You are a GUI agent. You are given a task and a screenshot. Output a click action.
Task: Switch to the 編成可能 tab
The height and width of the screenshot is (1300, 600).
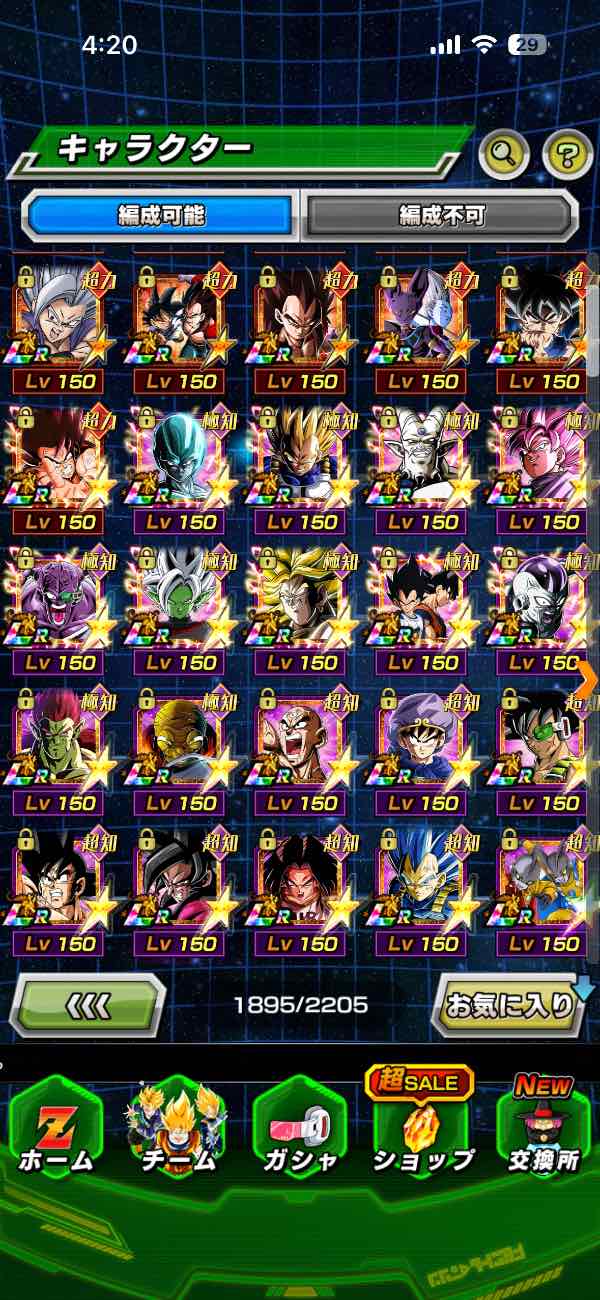pyautogui.click(x=160, y=215)
